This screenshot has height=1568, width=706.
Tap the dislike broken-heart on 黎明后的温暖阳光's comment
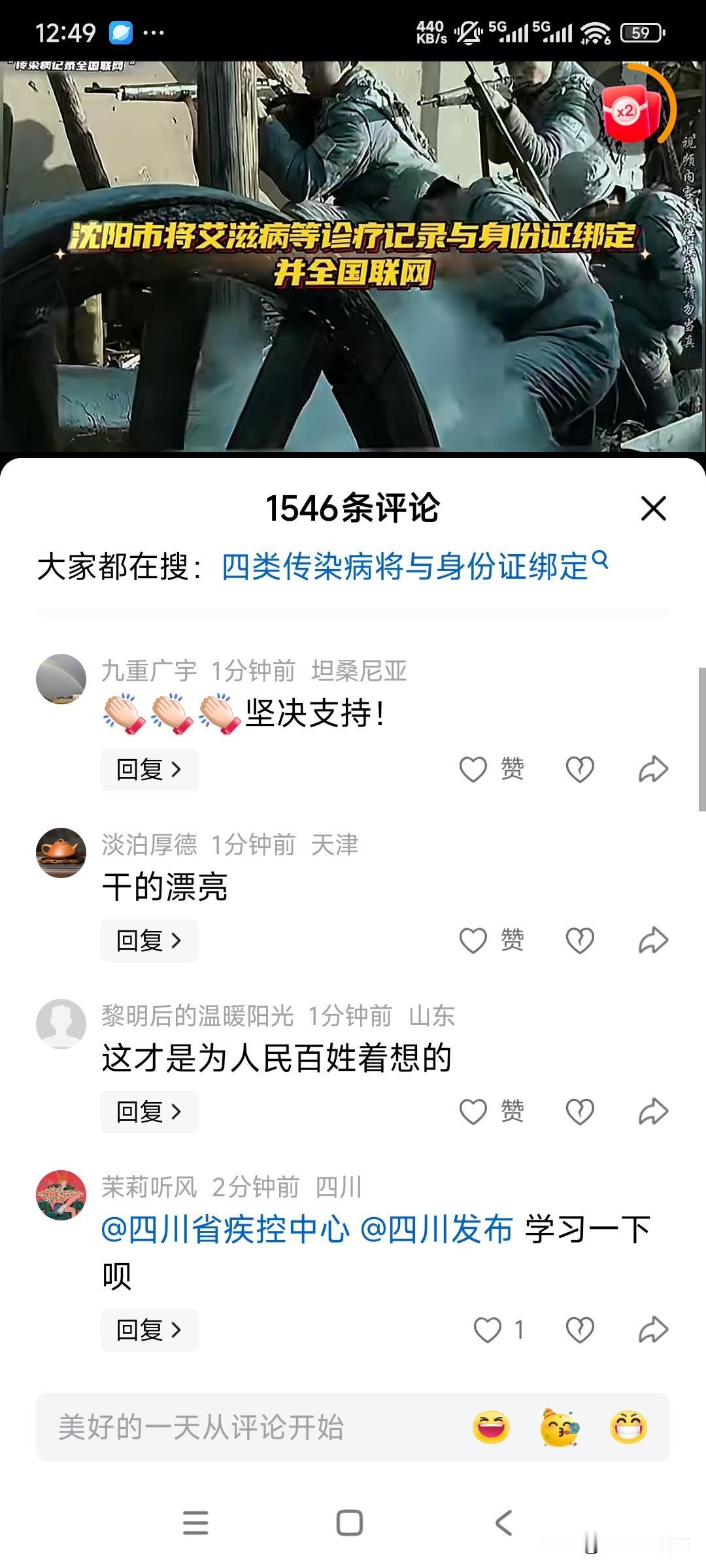(x=580, y=1111)
